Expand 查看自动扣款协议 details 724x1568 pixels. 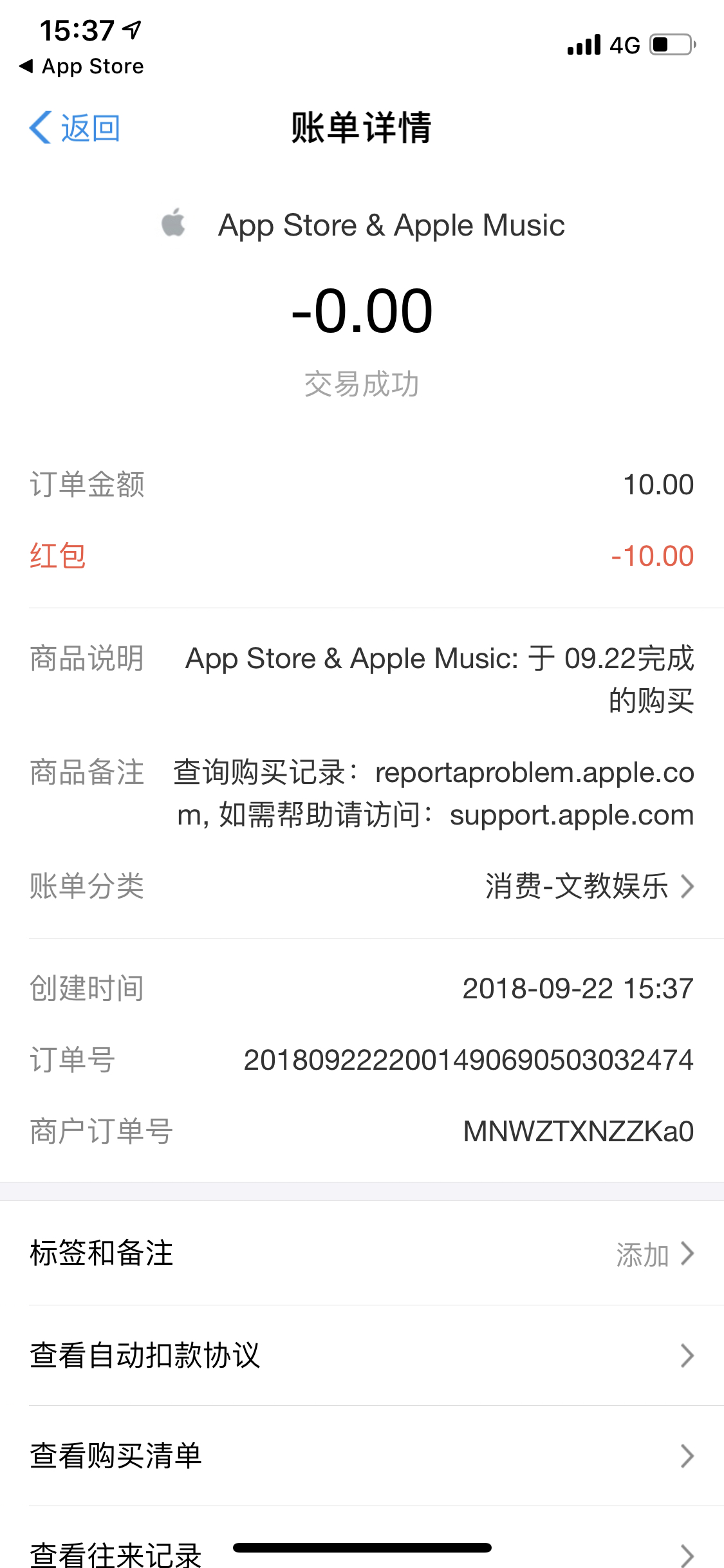pyautogui.click(x=360, y=1356)
